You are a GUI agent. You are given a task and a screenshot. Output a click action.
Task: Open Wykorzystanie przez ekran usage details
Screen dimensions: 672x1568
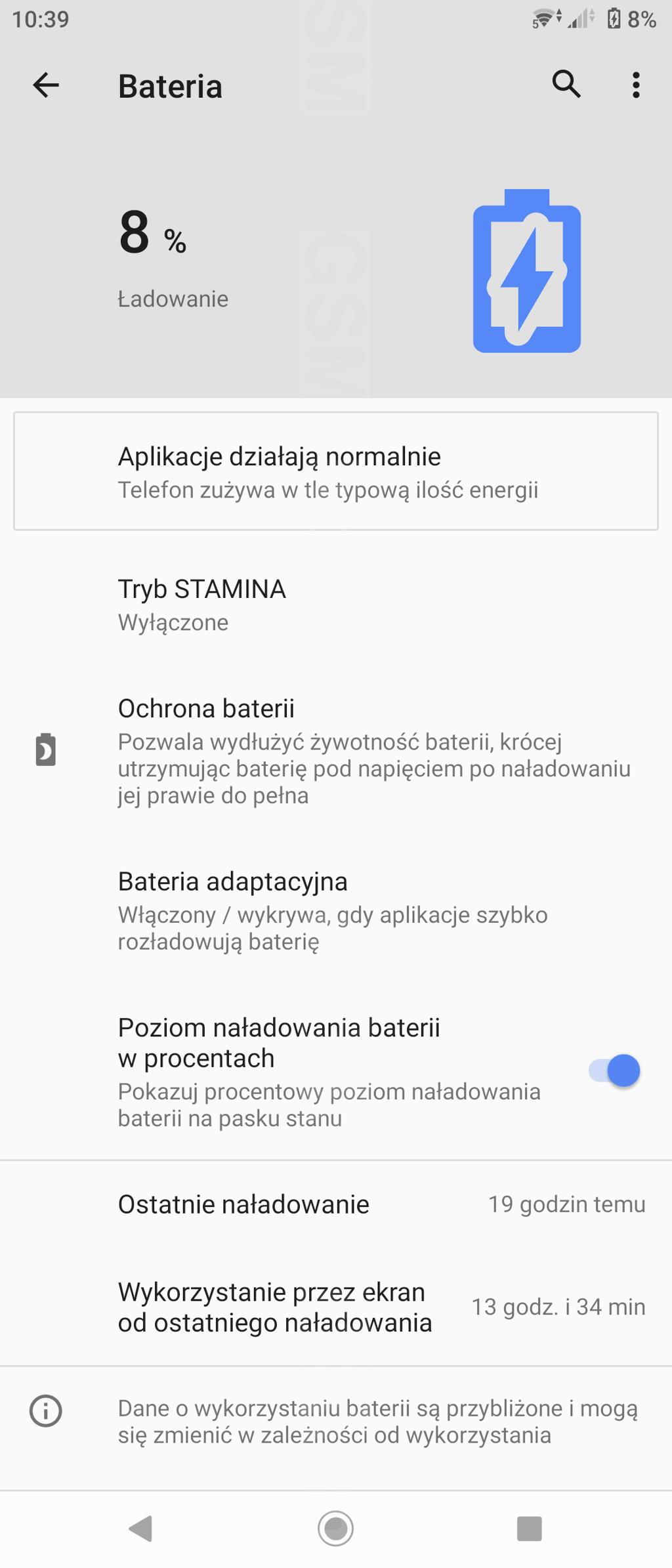coord(335,1307)
